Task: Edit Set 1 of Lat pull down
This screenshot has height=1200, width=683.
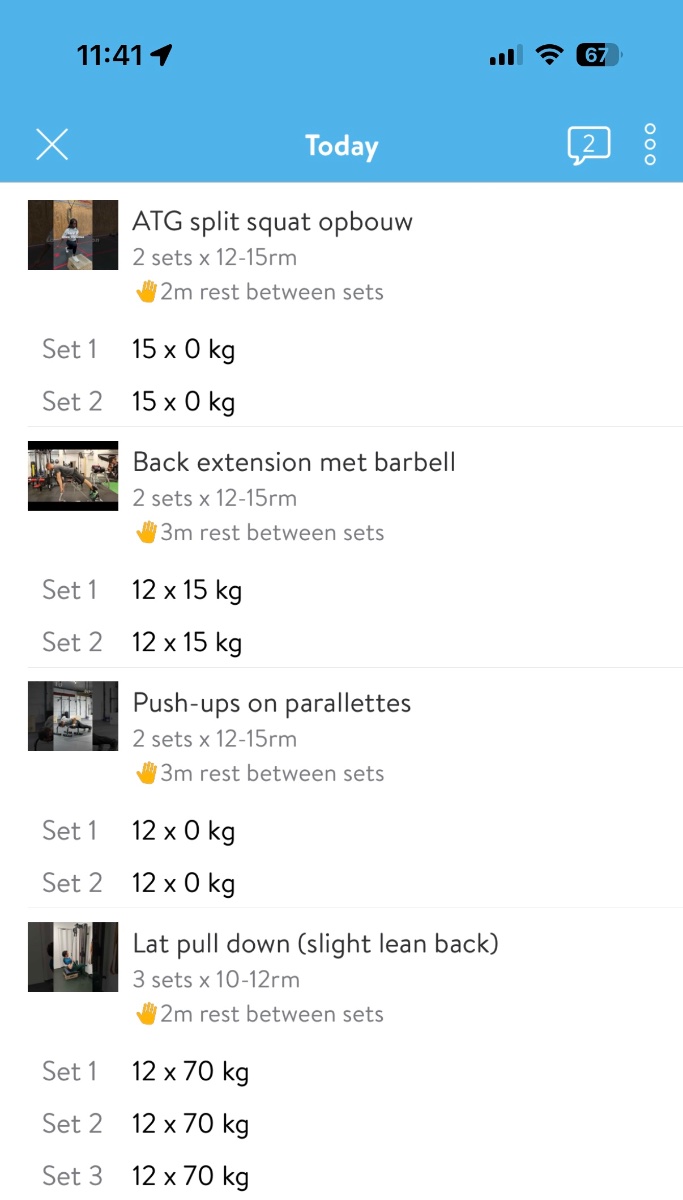Action: point(190,1072)
